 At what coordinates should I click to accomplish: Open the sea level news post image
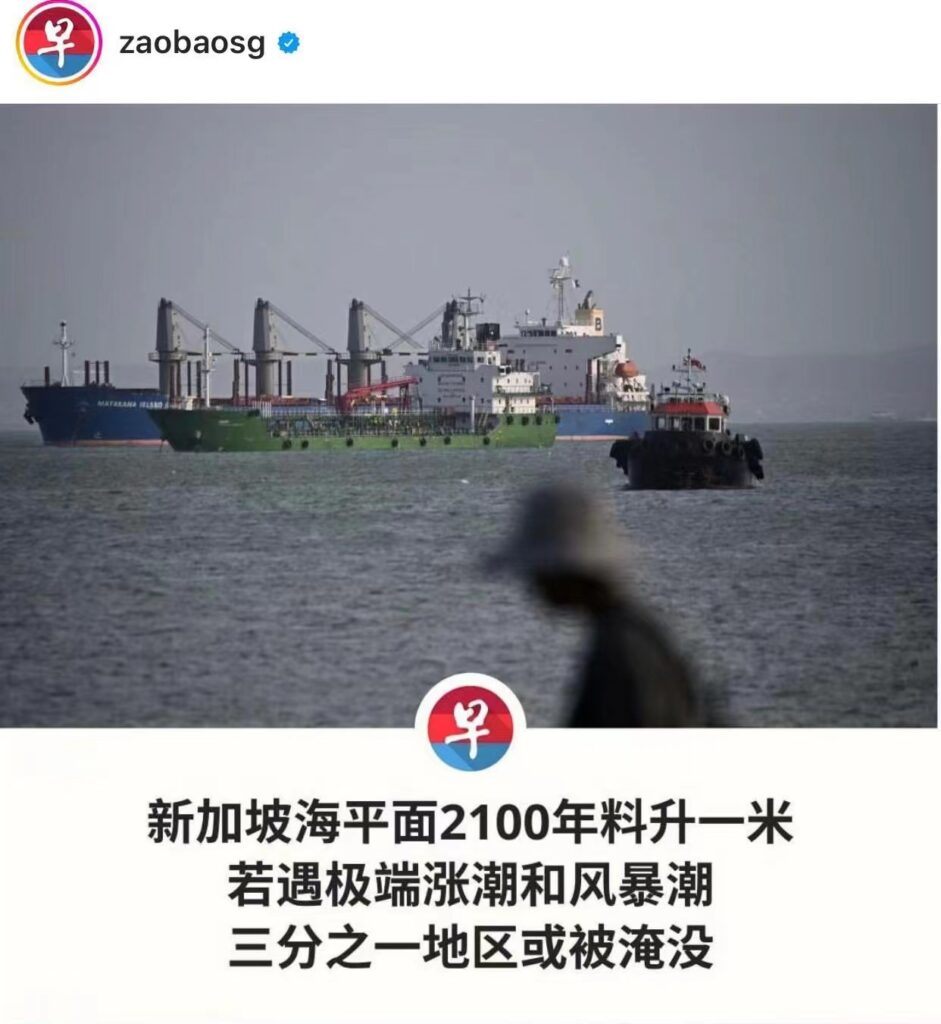tap(468, 415)
